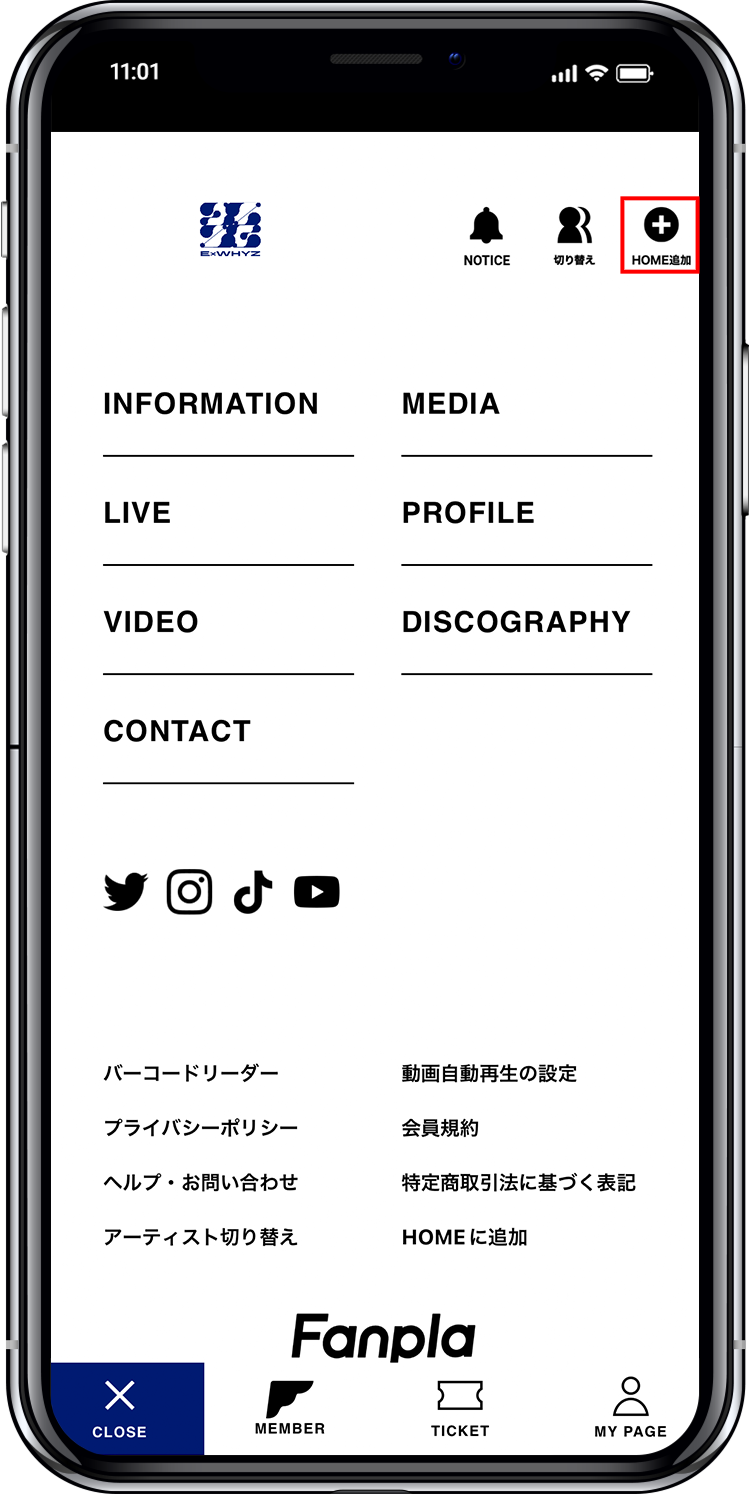The height and width of the screenshot is (1495, 750).
Task: Open the VIDEO section
Action: 151,622
